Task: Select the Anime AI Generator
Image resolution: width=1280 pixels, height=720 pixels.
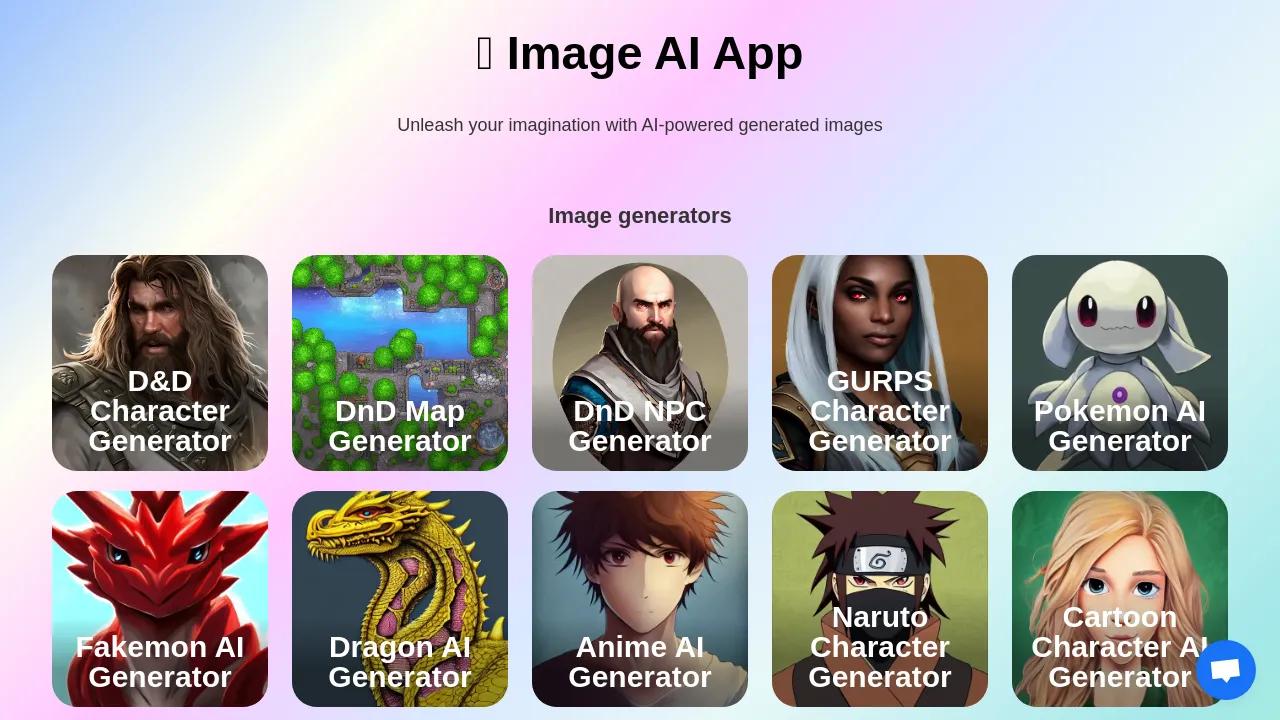Action: (x=640, y=599)
